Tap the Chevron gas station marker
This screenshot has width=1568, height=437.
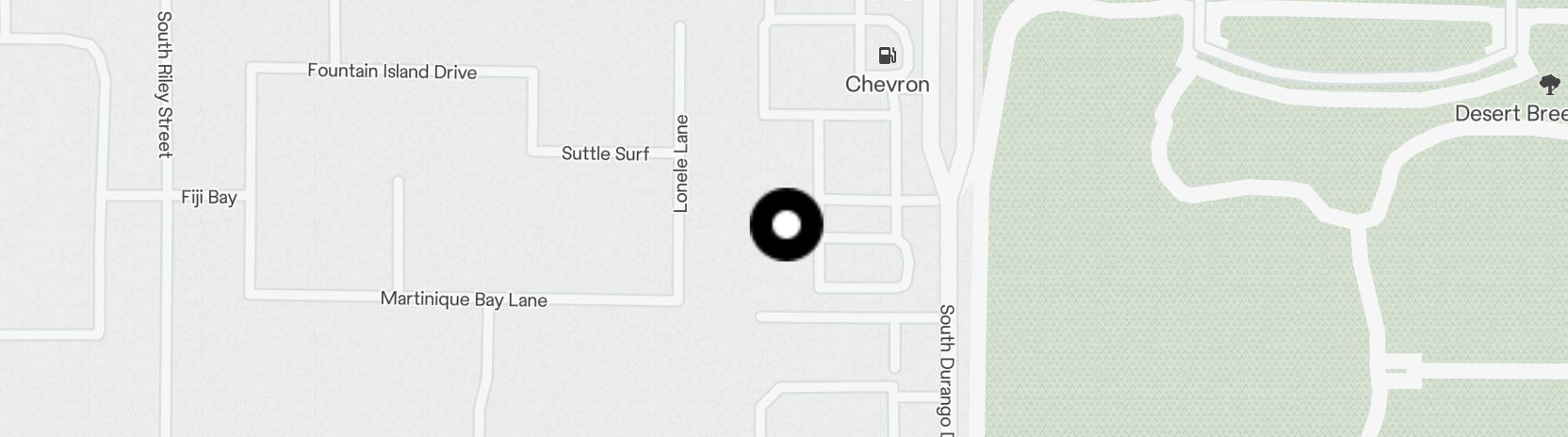coord(887,57)
